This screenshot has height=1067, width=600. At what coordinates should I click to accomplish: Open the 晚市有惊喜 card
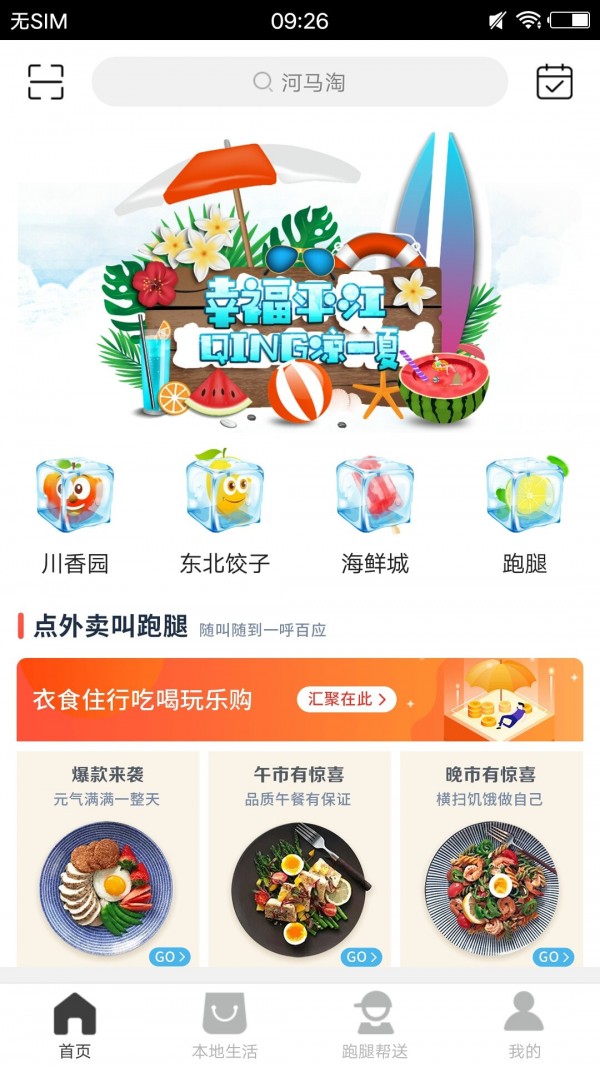click(491, 860)
